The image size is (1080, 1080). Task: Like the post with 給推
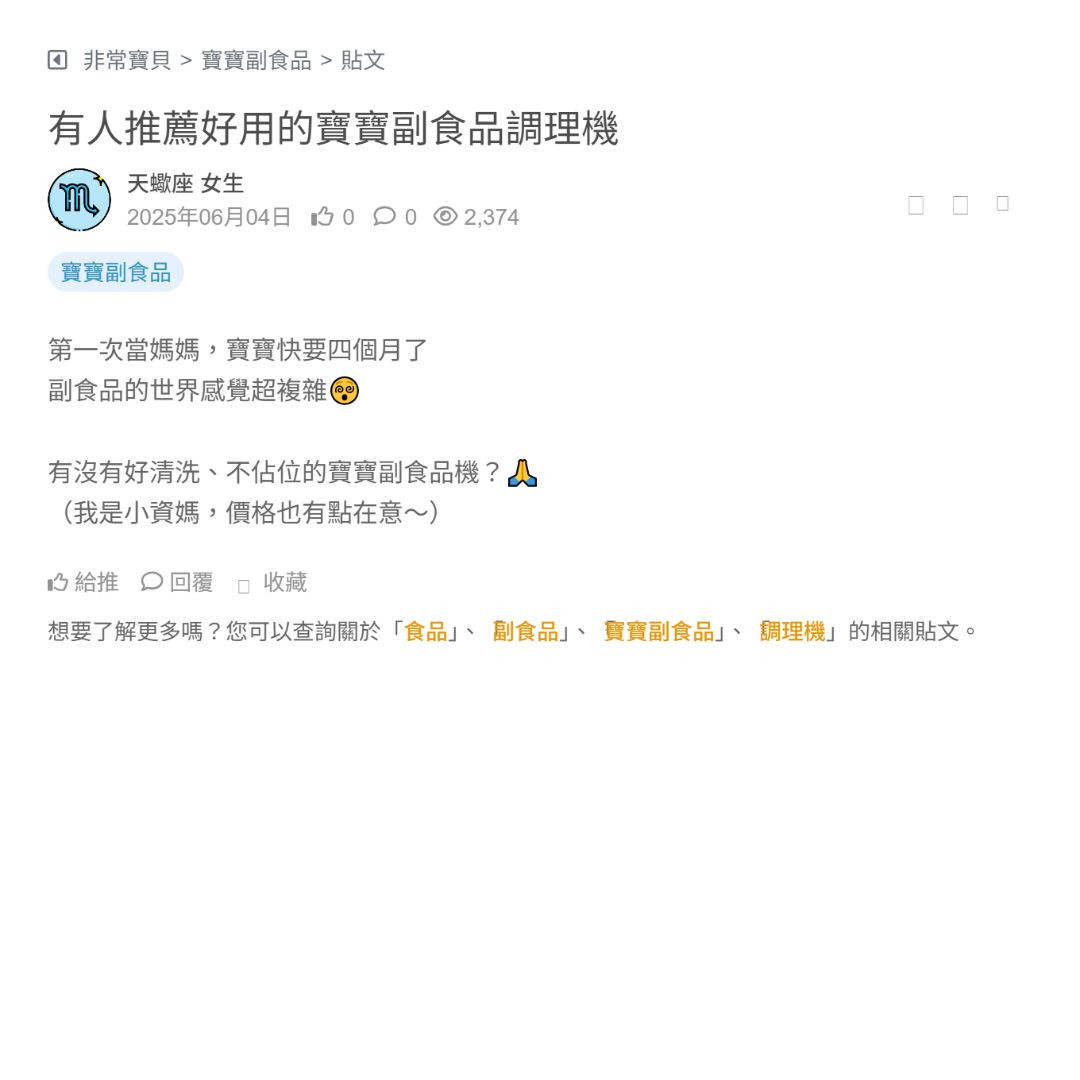83,582
